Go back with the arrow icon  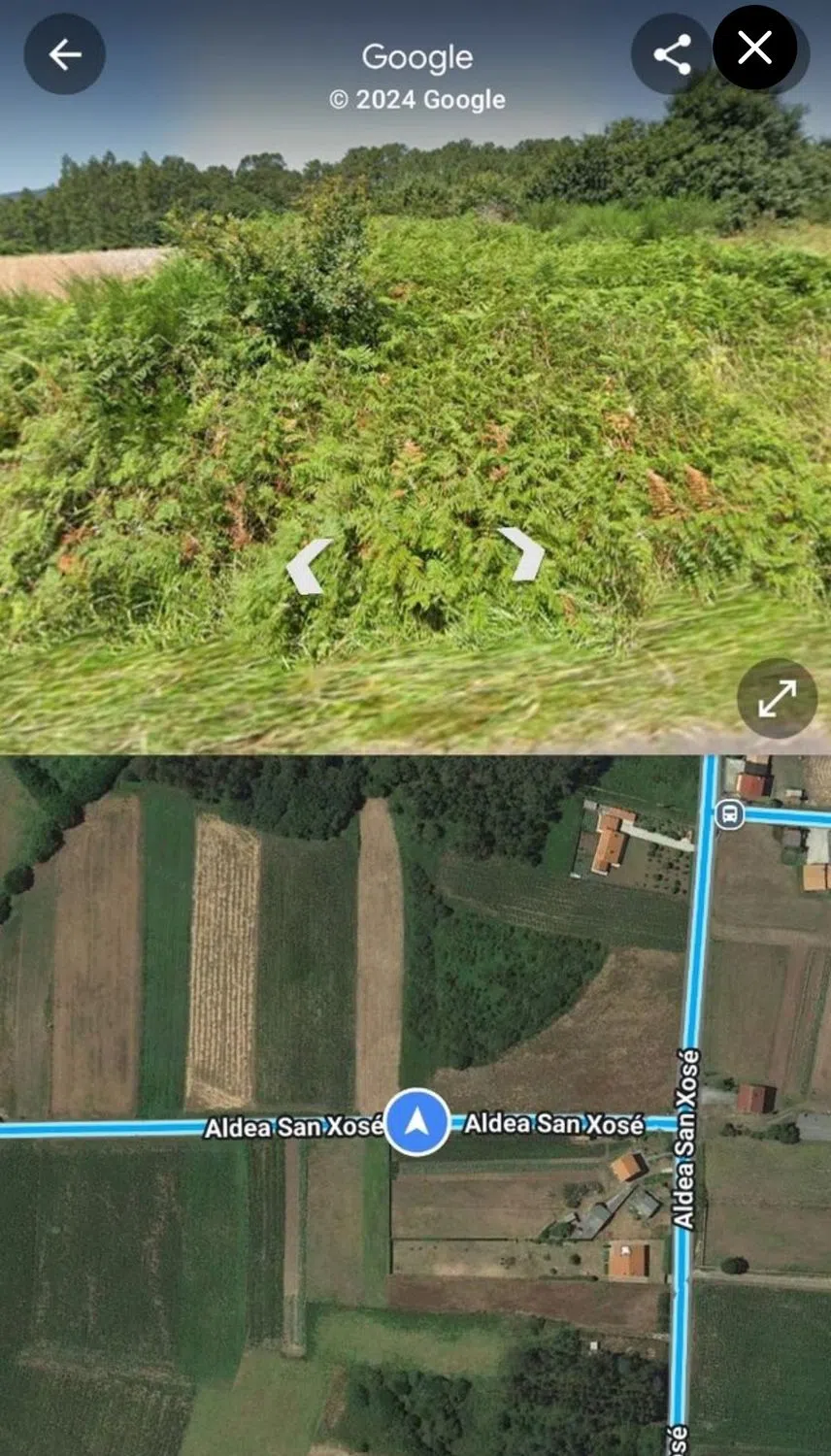point(64,54)
